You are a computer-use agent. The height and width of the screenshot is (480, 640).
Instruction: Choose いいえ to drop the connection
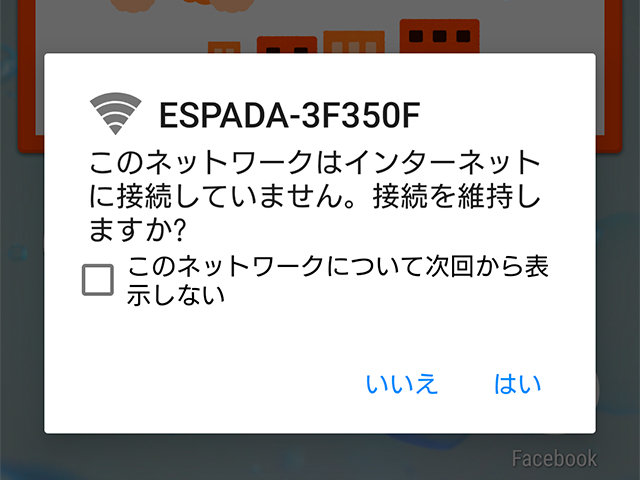click(402, 384)
